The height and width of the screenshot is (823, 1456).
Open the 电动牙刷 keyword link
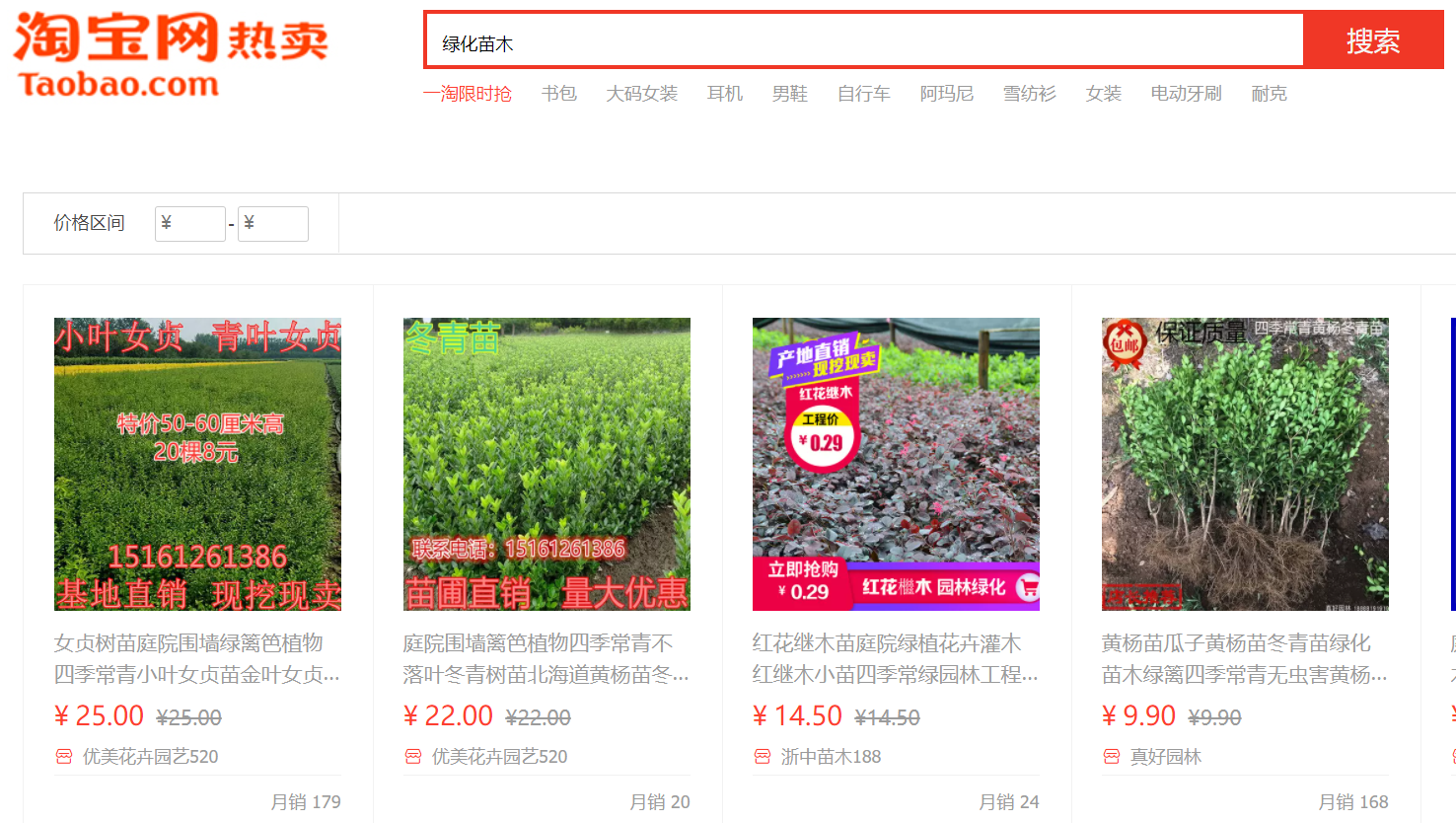click(1186, 94)
